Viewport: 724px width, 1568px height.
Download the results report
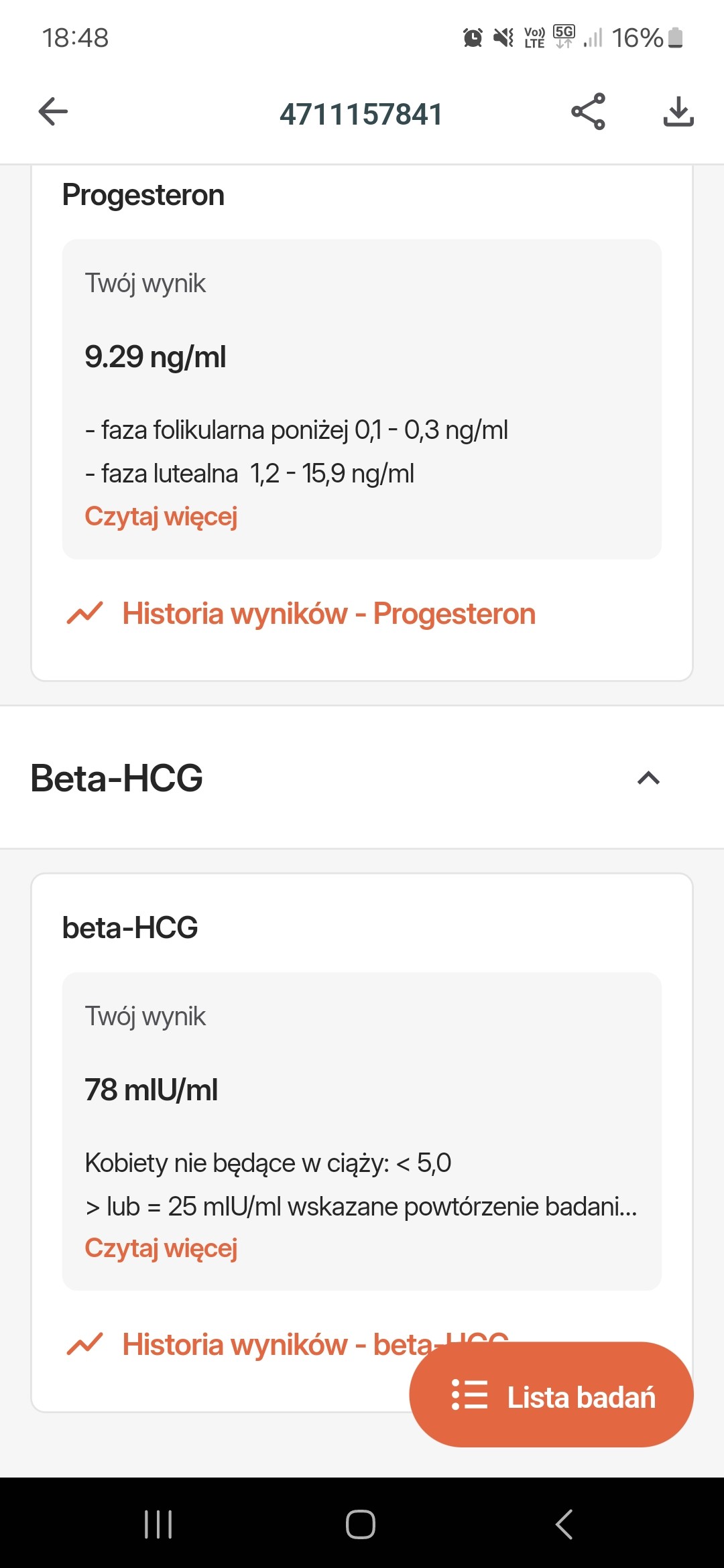(x=678, y=111)
